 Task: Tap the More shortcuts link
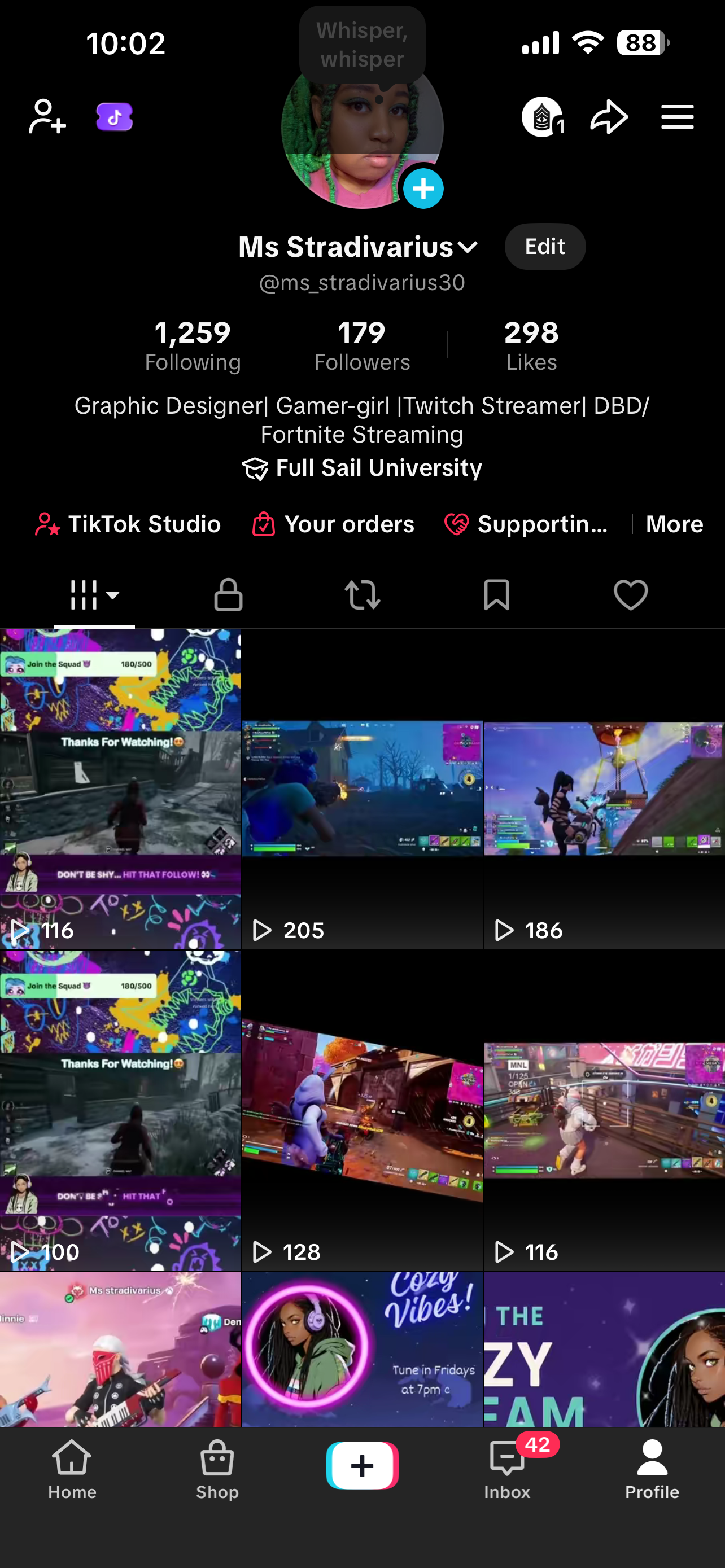674,524
